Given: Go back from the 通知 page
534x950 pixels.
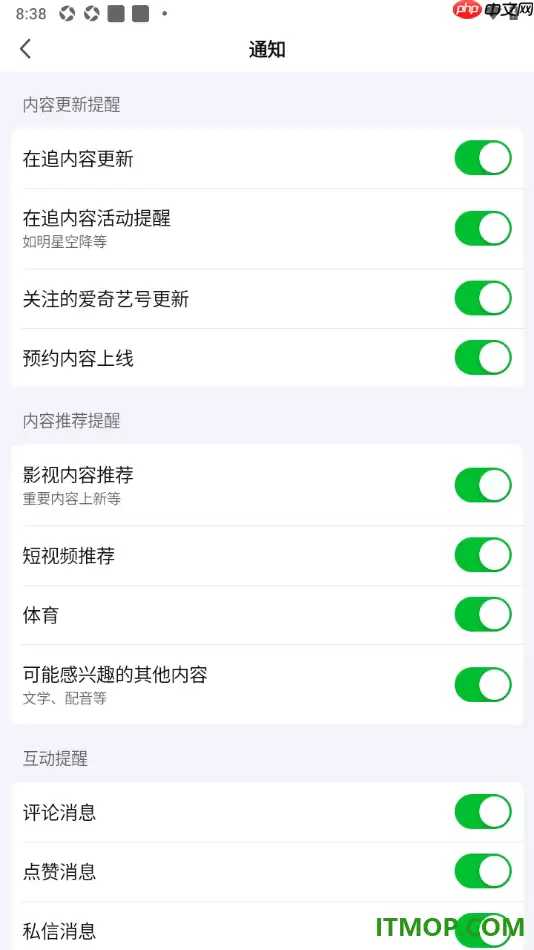Looking at the screenshot, I should [25, 48].
